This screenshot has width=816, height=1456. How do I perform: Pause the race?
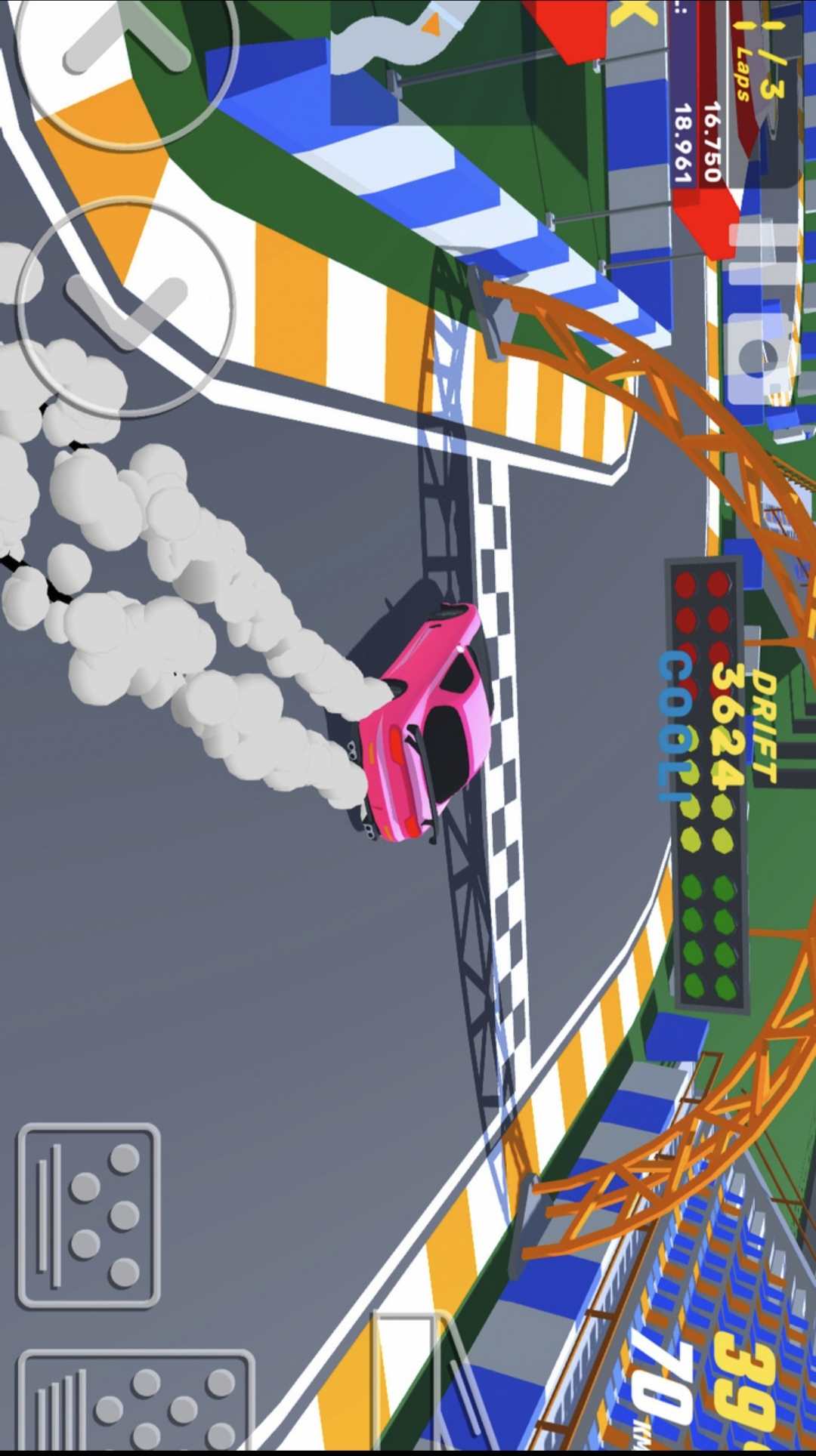tap(765, 253)
